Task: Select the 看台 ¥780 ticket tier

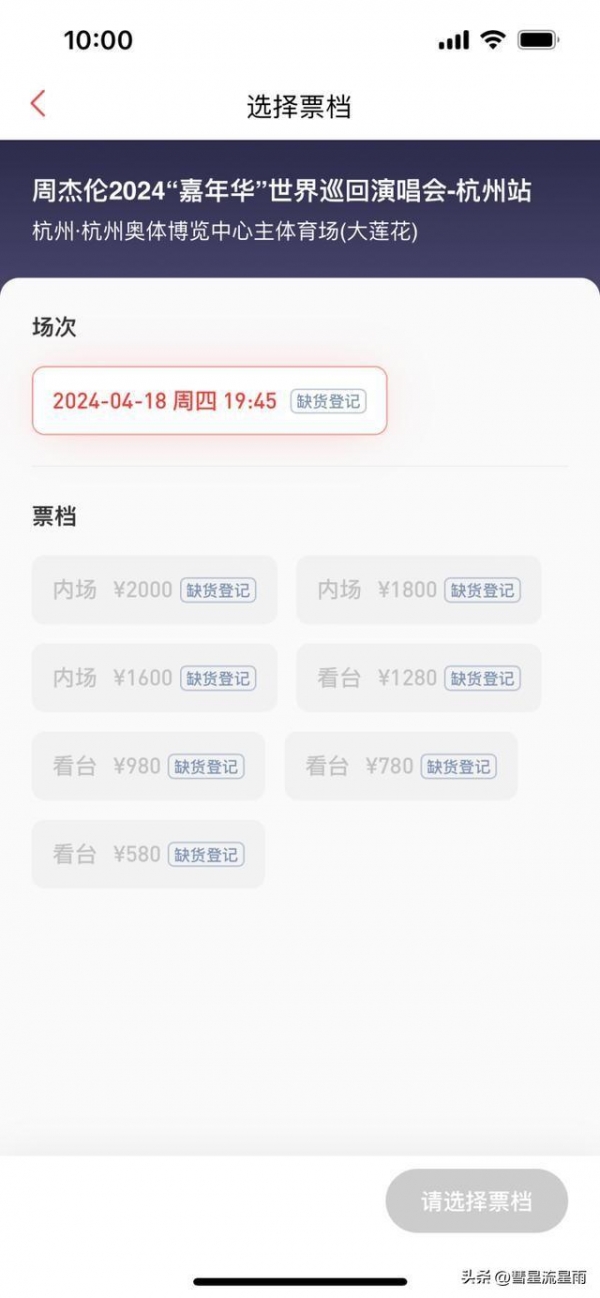Action: tap(401, 766)
